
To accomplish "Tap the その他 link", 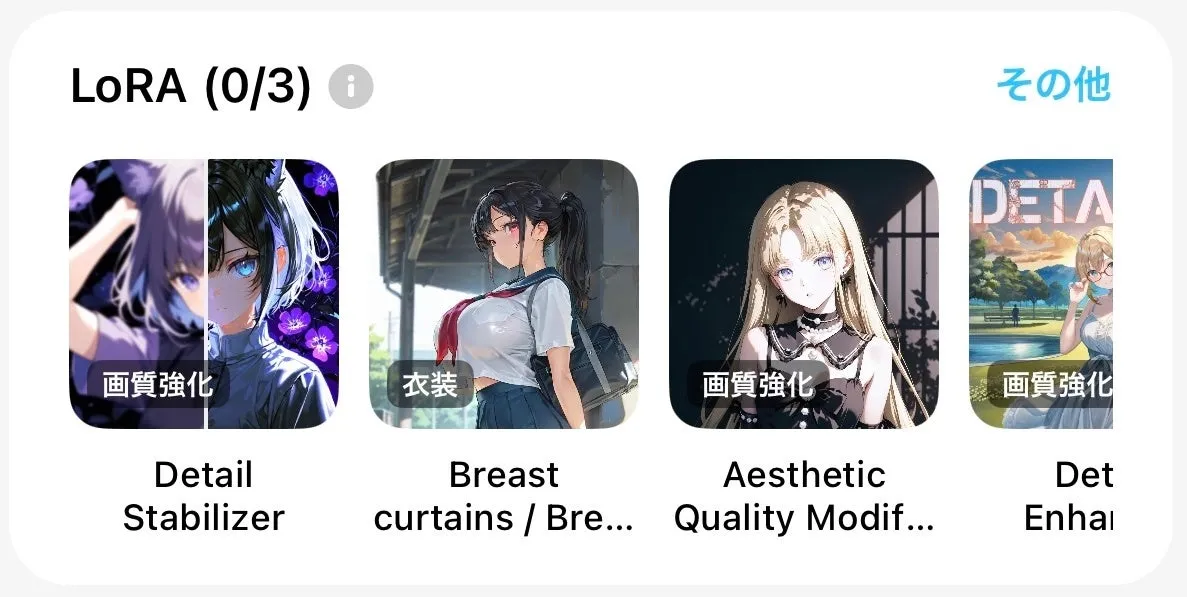I will pos(1053,86).
